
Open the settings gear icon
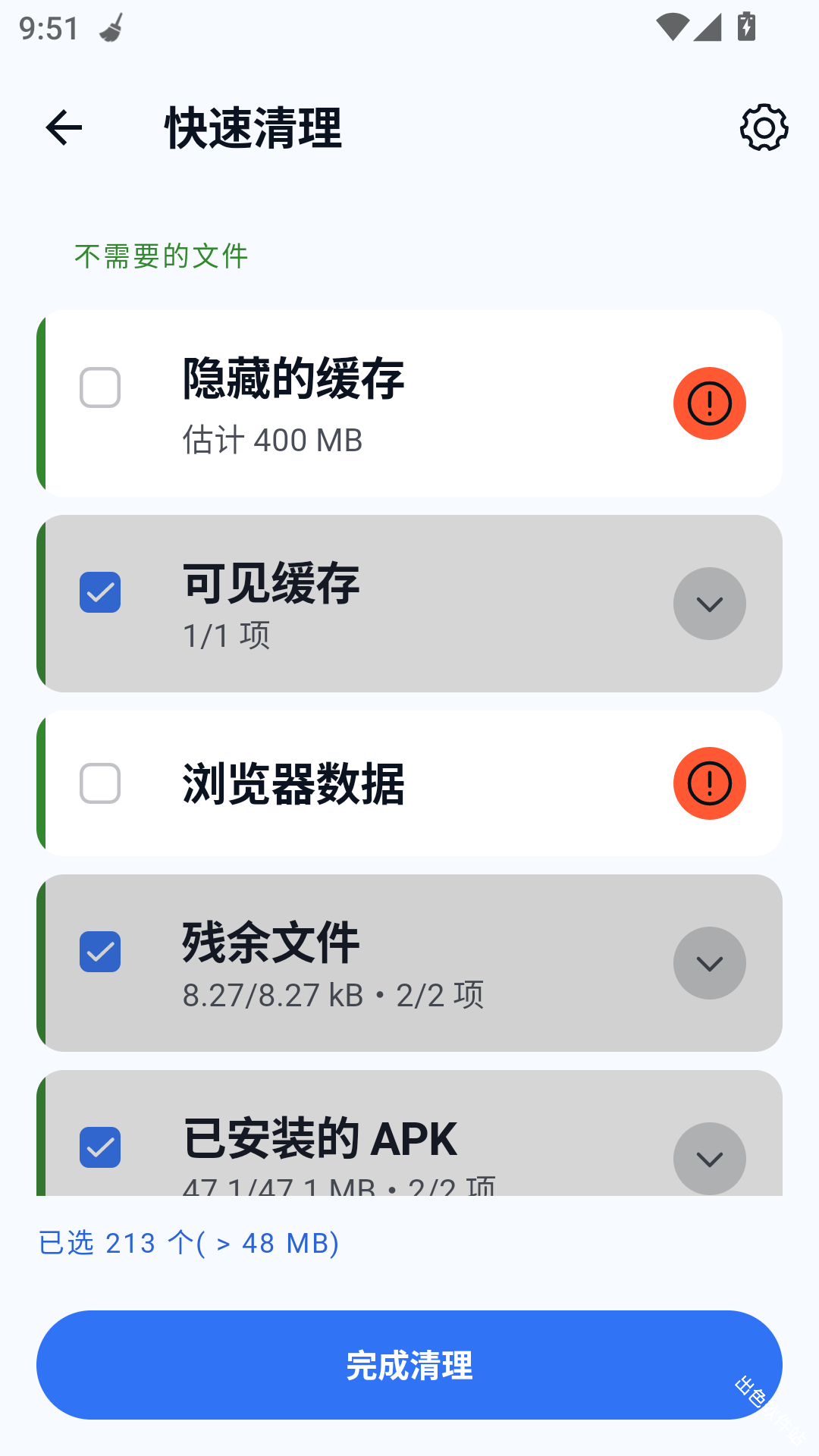point(764,128)
